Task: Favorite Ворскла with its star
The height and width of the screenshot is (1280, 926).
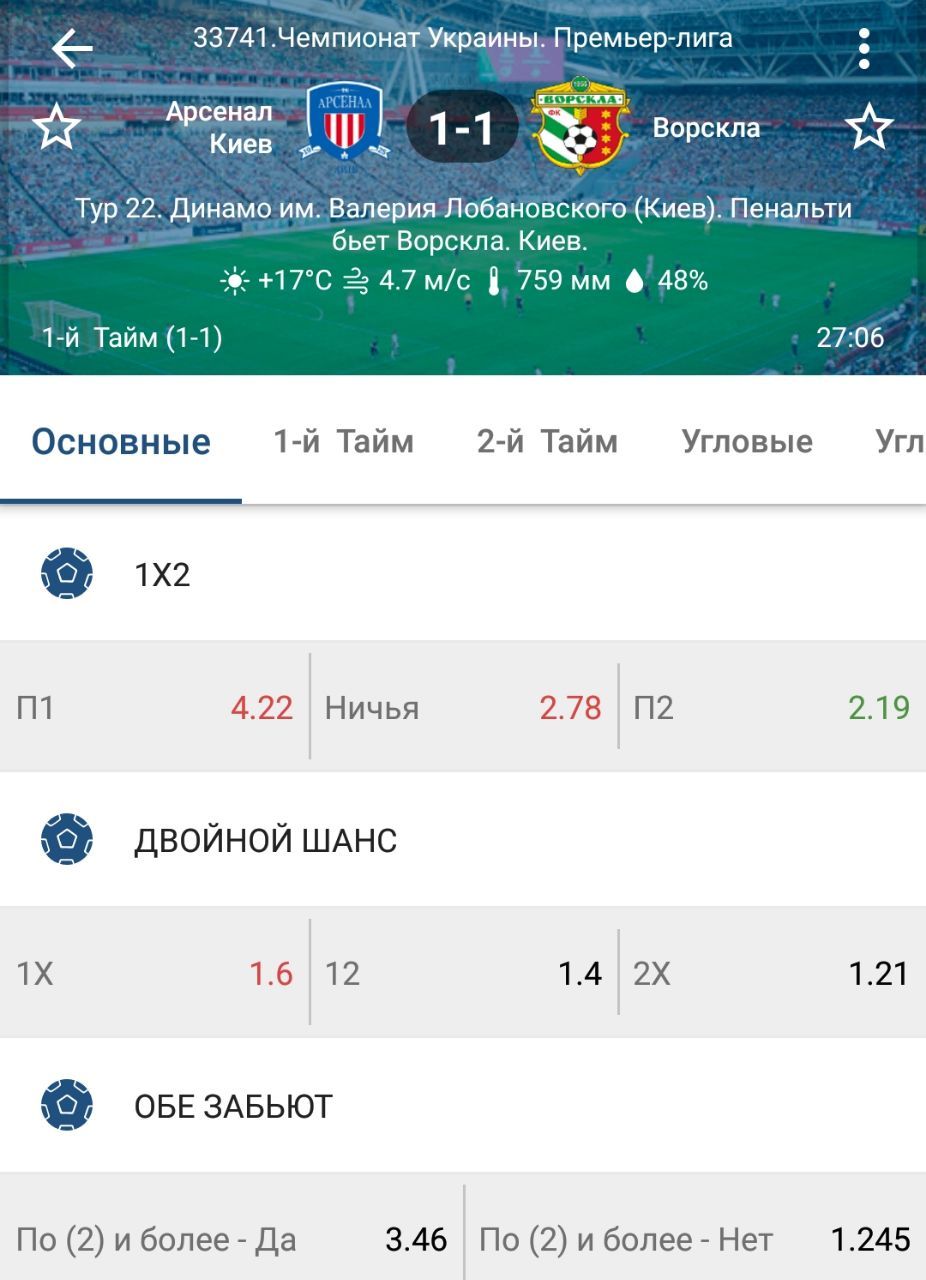Action: [x=869, y=128]
